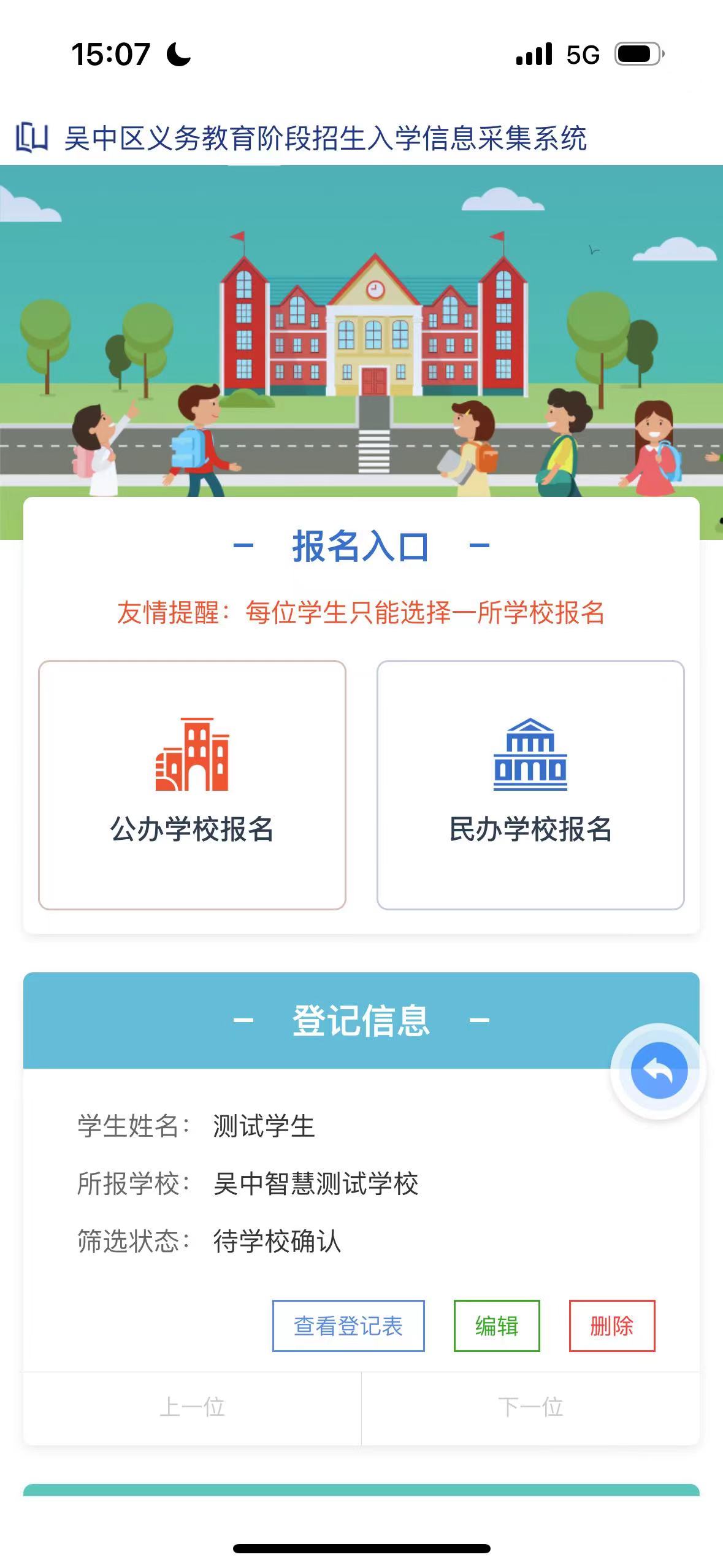View registration form via 查看登记表
Screen dimensions: 723x1568
[x=348, y=1326]
